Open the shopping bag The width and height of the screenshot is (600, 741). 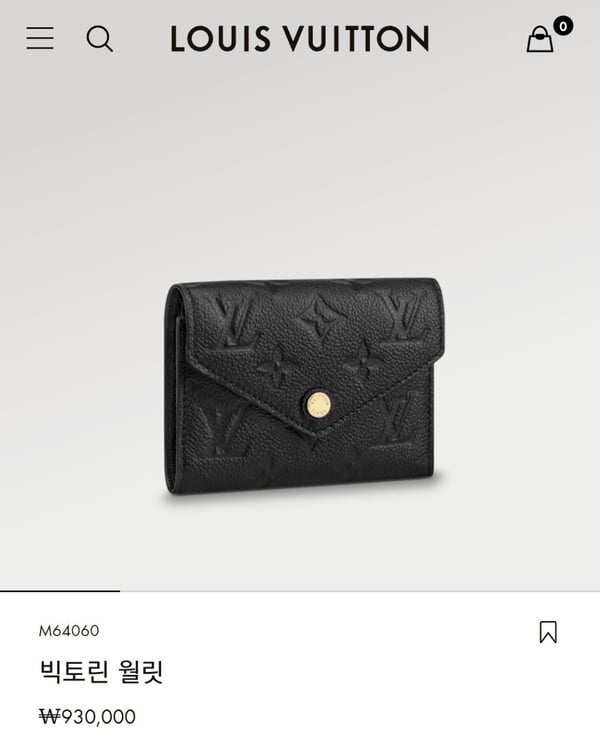pos(541,39)
